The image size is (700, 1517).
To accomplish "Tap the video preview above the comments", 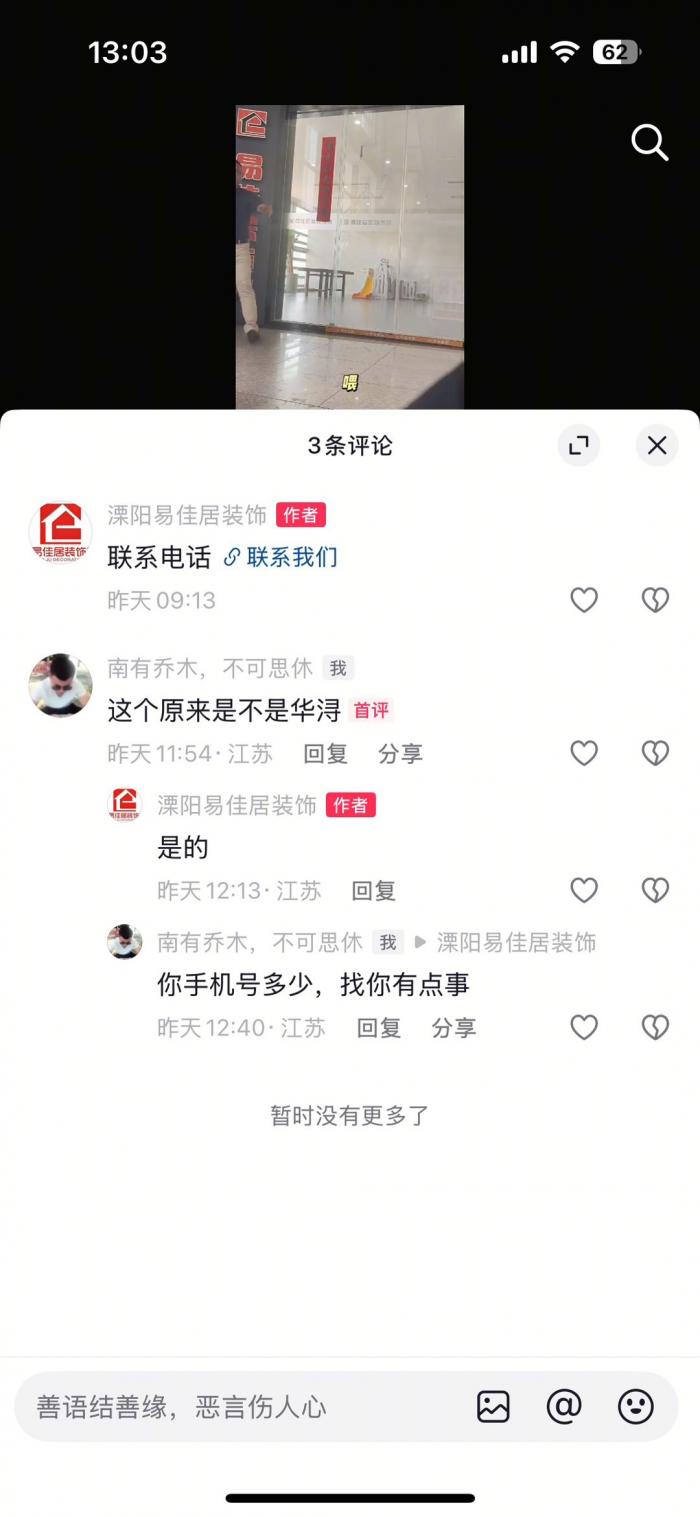I will coord(350,257).
